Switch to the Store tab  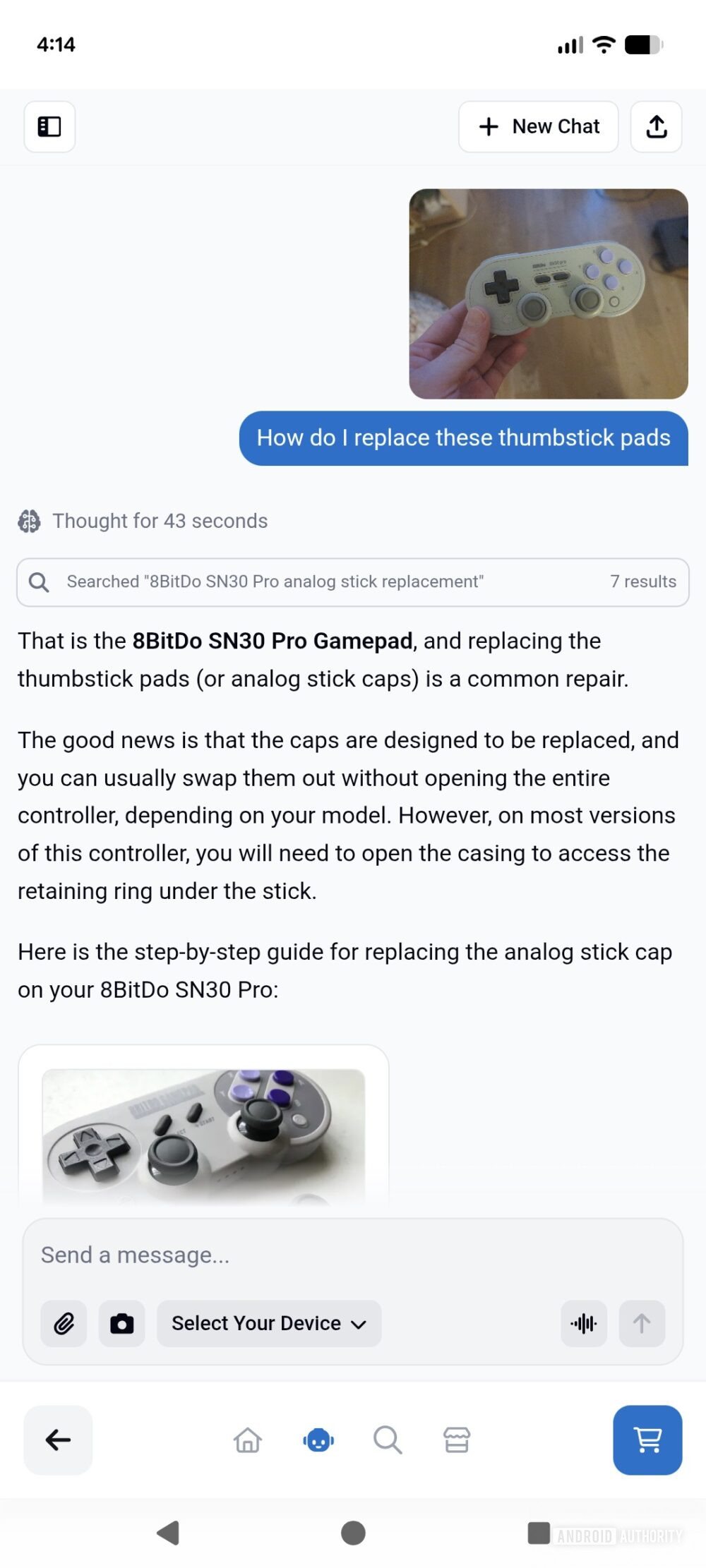point(457,1440)
